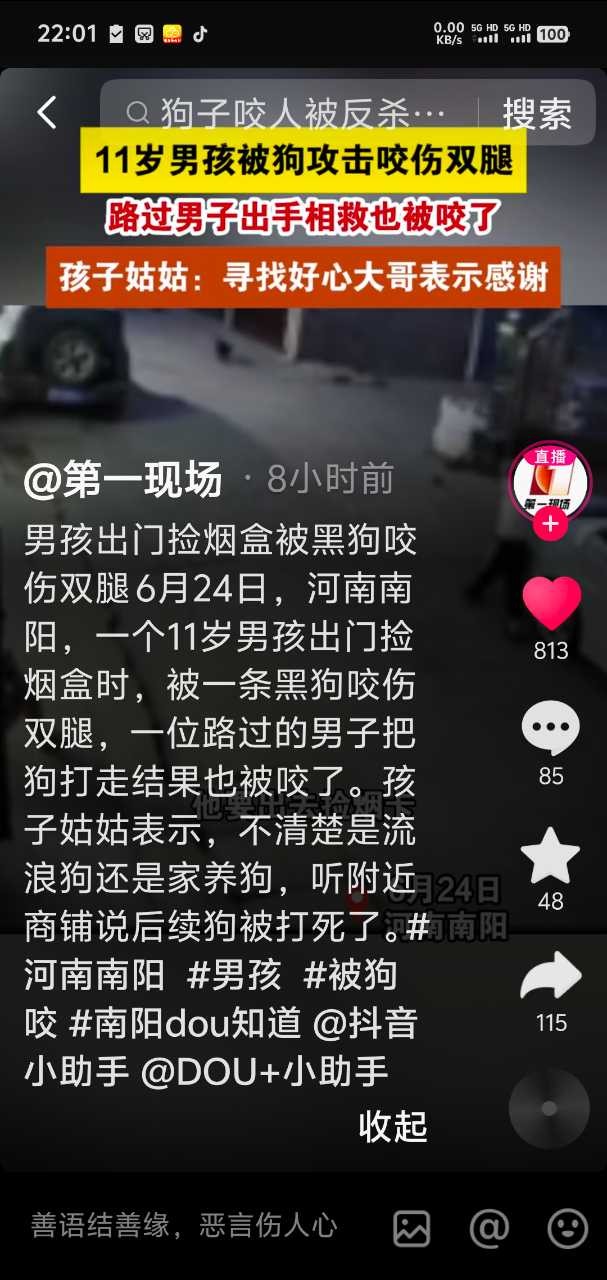Open the search field about 狗子咬人被反杀
This screenshot has height=1280, width=607.
coord(290,113)
